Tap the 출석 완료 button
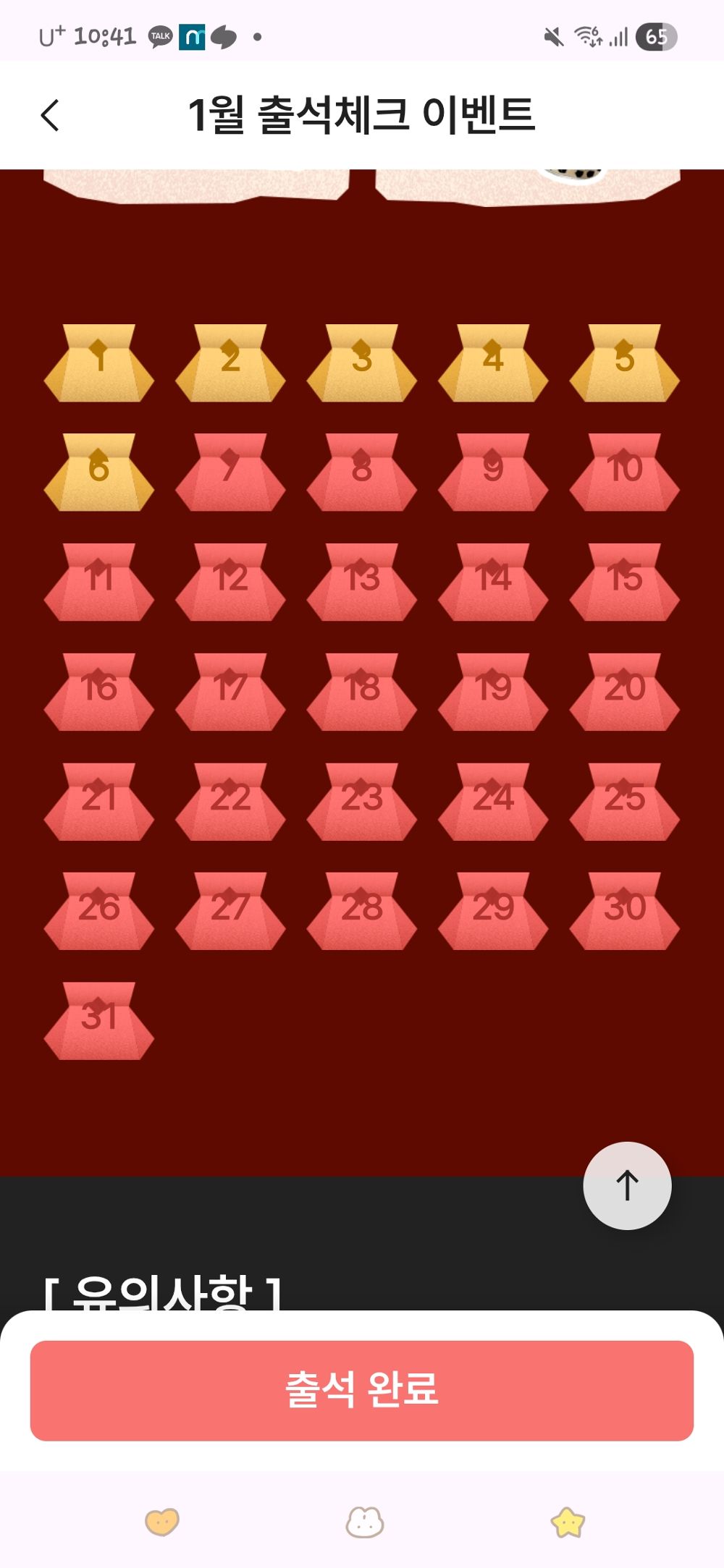The image size is (724, 1568). point(362,1390)
